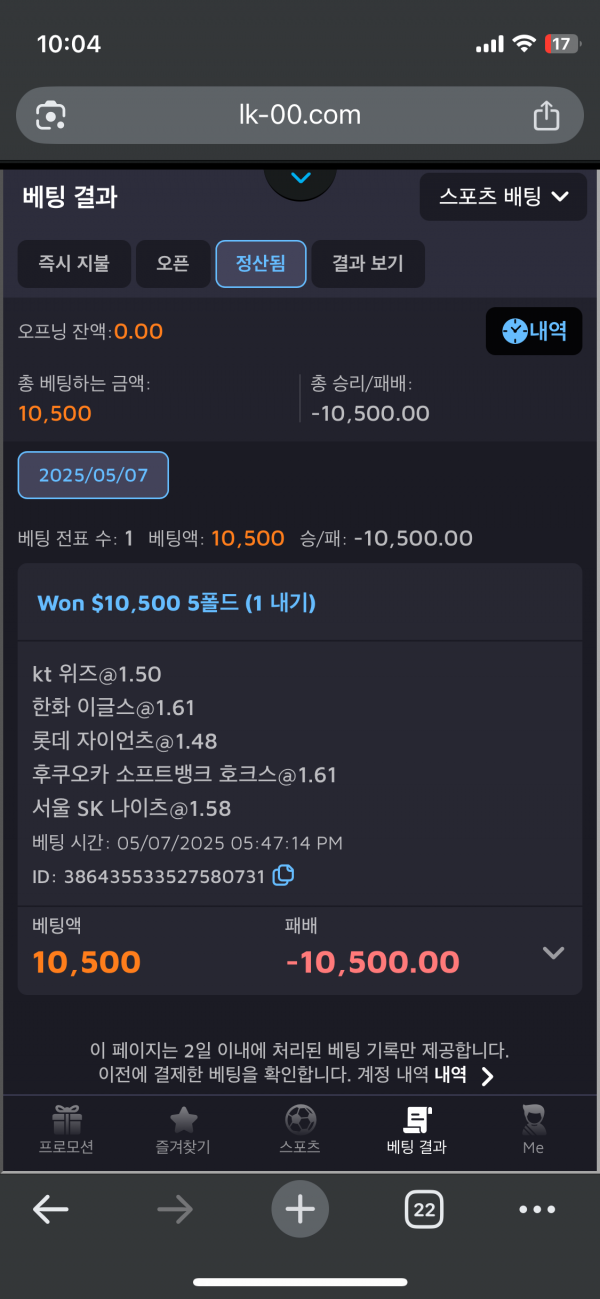Open a new browser tab

tap(300, 1209)
